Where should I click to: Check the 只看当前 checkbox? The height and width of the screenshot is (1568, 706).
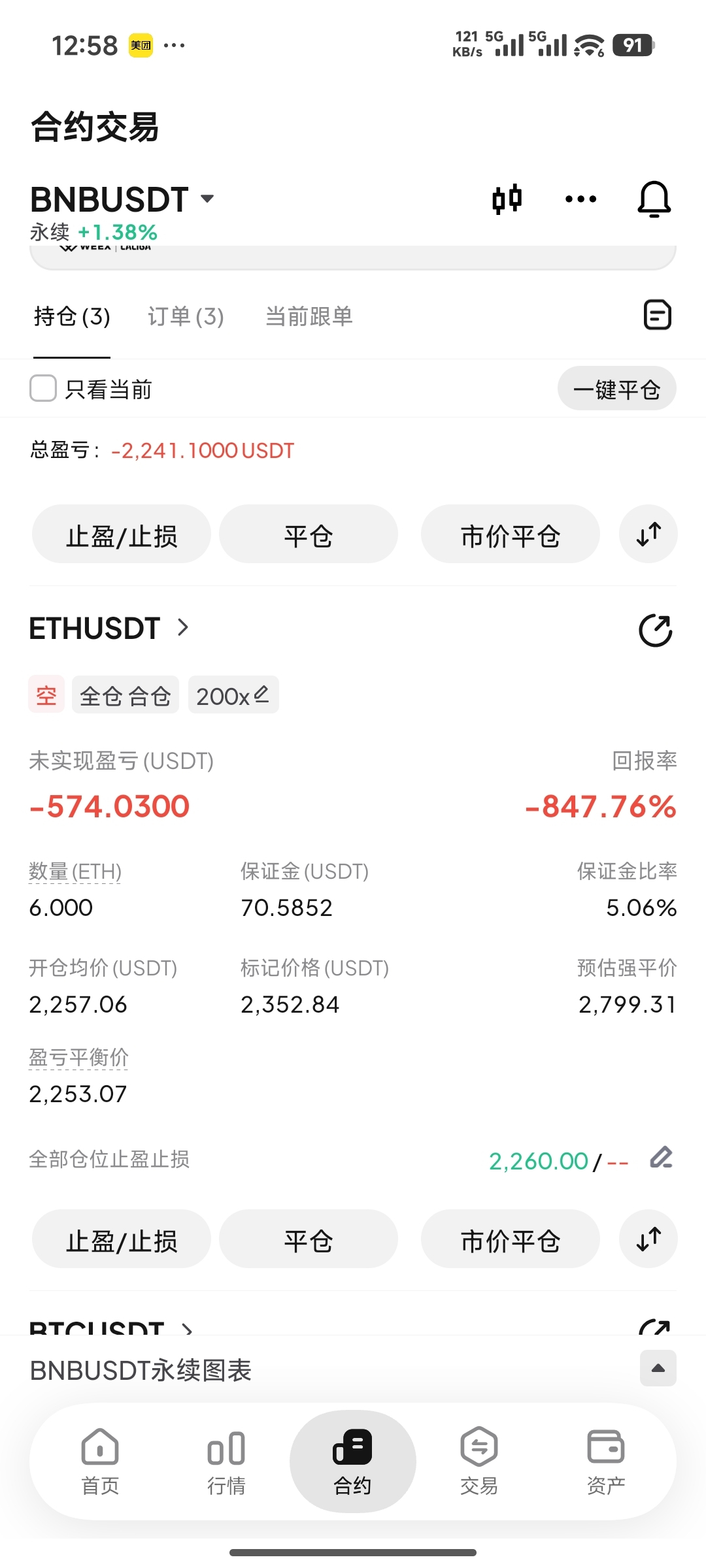tap(43, 388)
